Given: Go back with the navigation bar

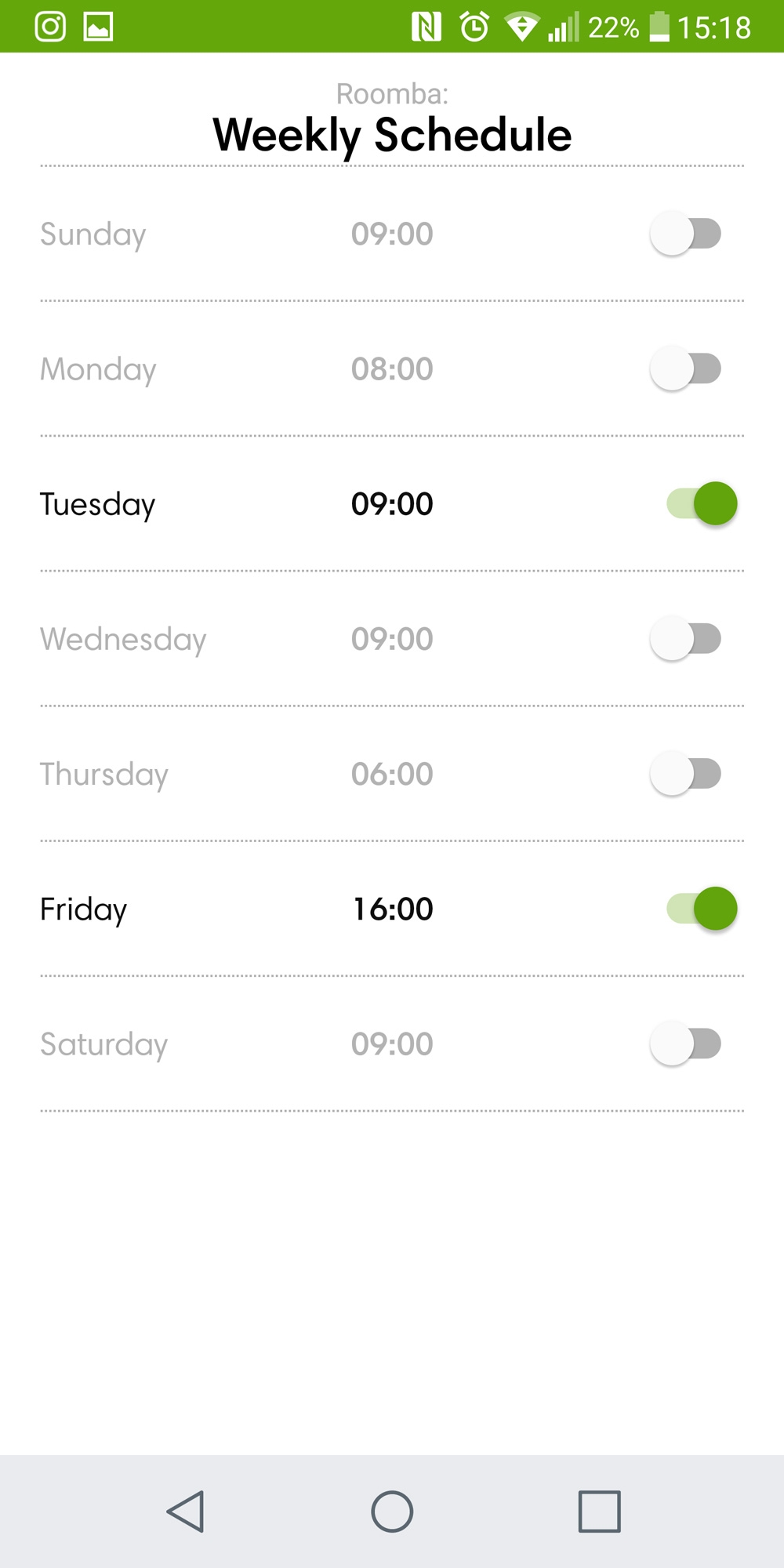Looking at the screenshot, I should pyautogui.click(x=186, y=1512).
